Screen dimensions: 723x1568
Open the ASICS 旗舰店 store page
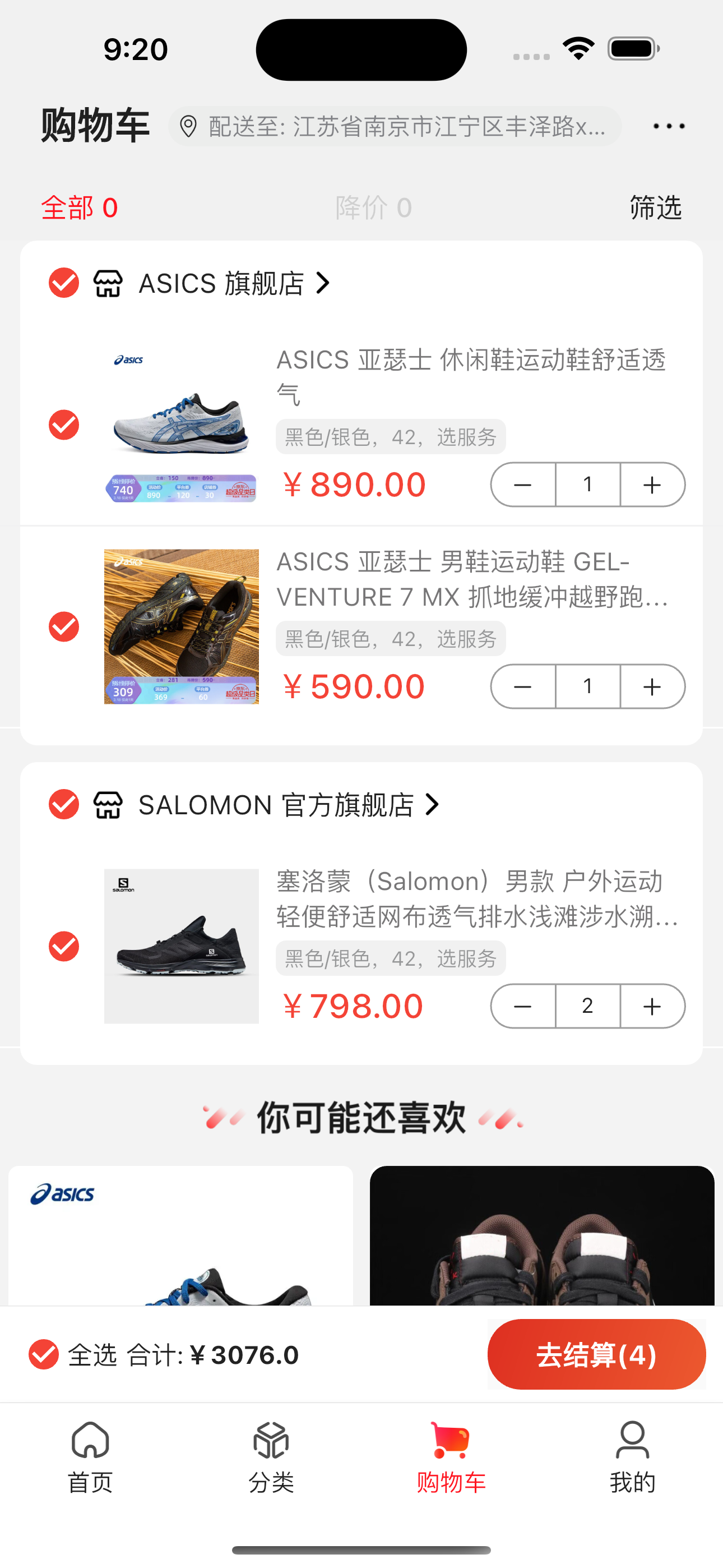coord(234,284)
